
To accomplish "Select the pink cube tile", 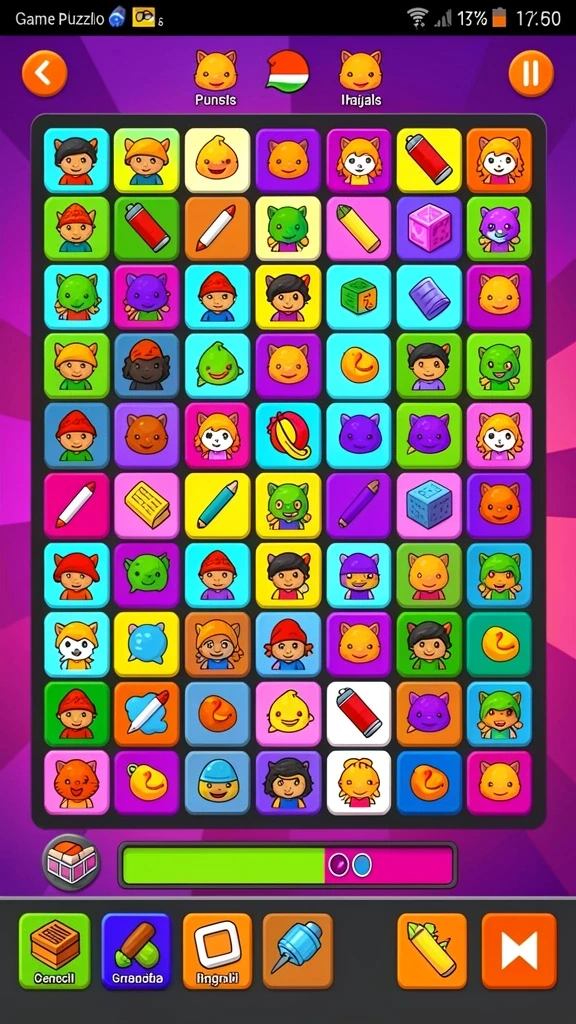I will tap(429, 229).
